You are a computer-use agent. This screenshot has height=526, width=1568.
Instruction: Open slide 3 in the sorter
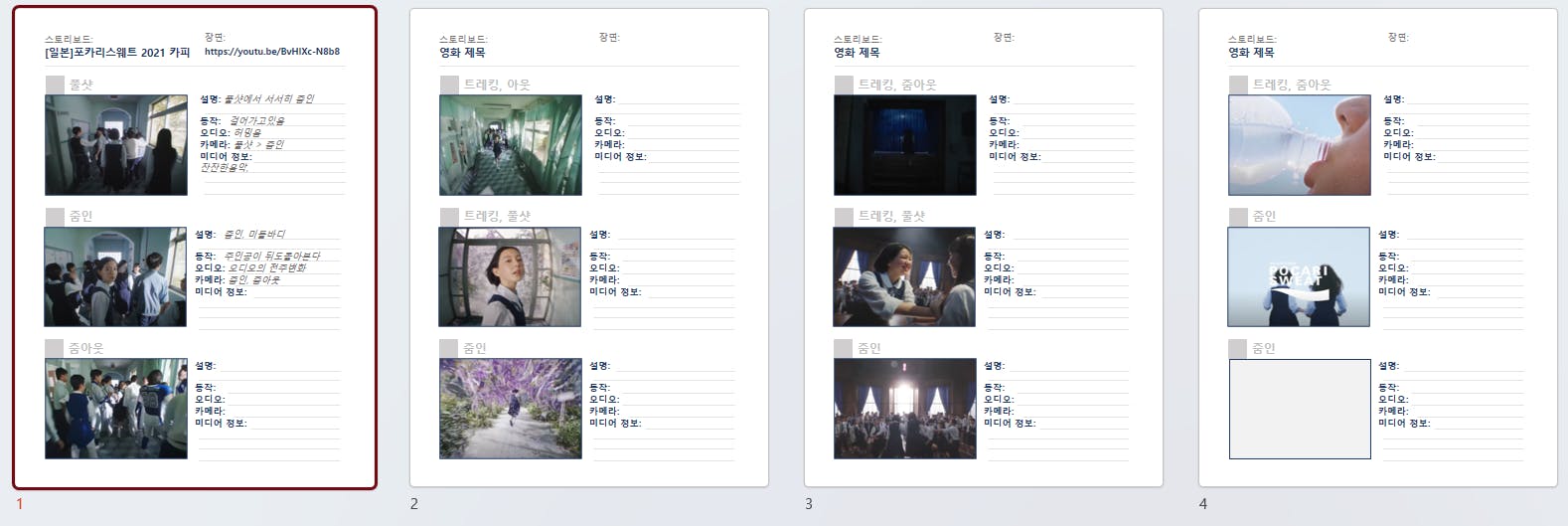coord(983,249)
